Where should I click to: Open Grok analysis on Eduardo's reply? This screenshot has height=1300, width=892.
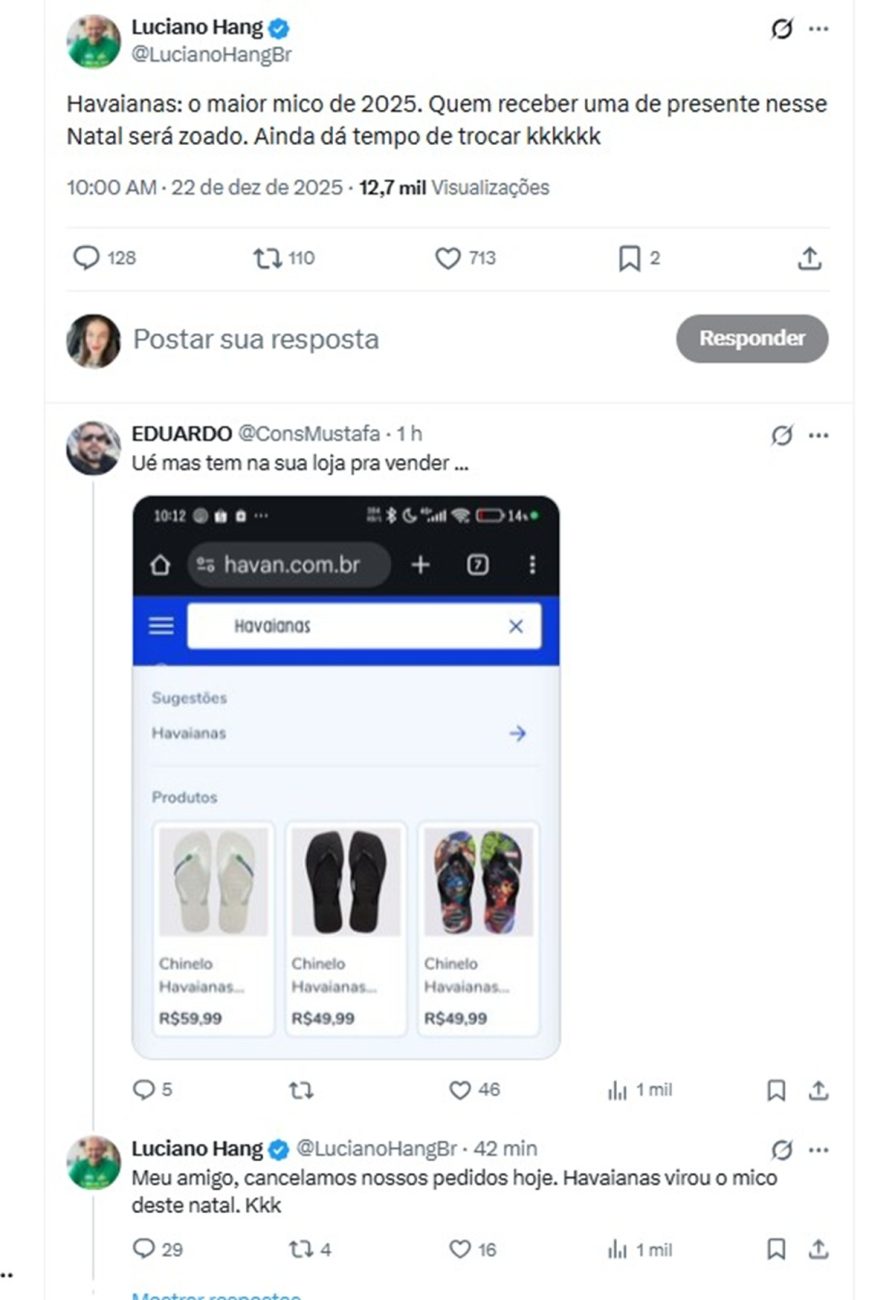(783, 435)
